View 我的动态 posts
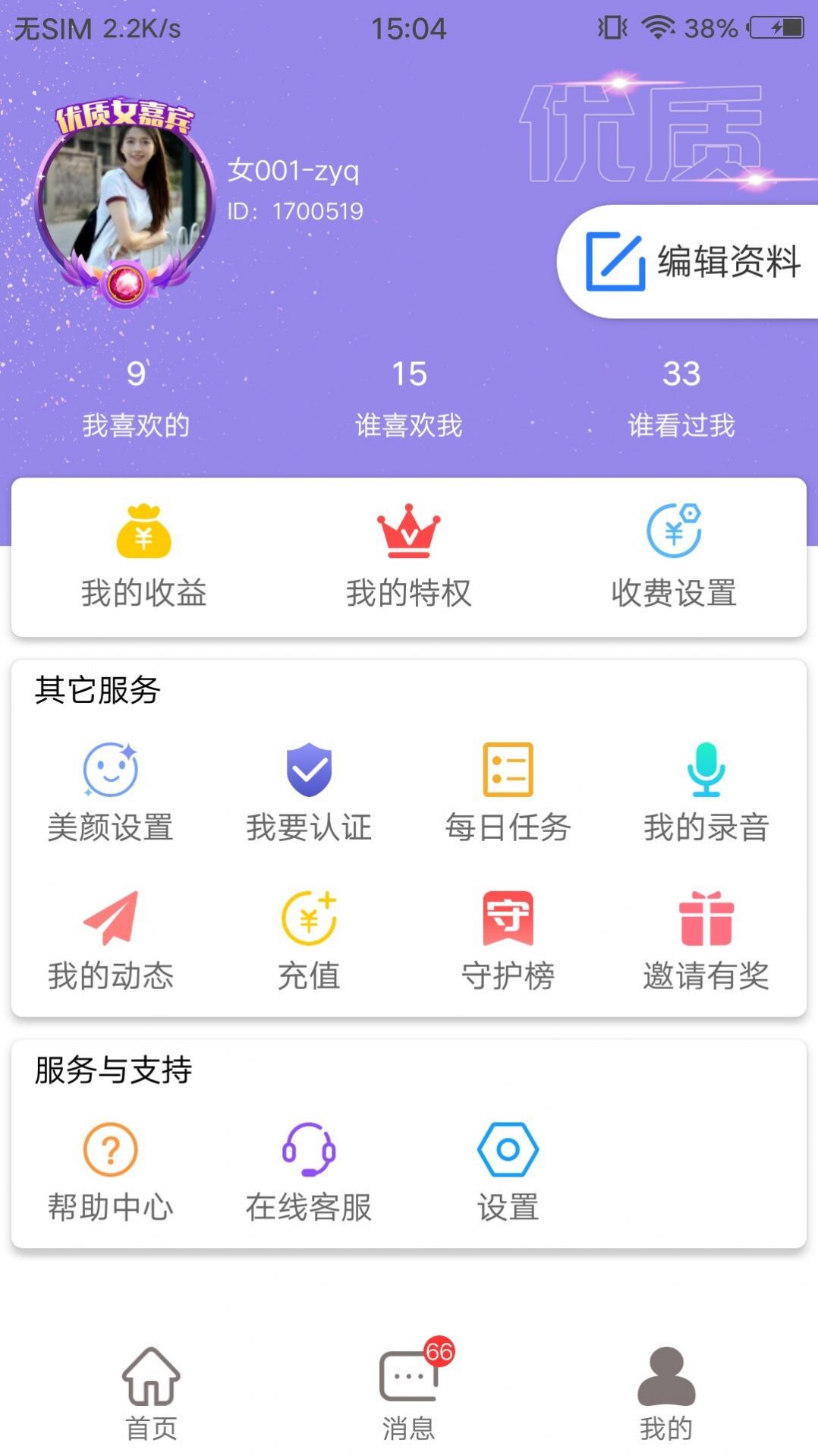Image resolution: width=818 pixels, height=1456 pixels. point(111,941)
